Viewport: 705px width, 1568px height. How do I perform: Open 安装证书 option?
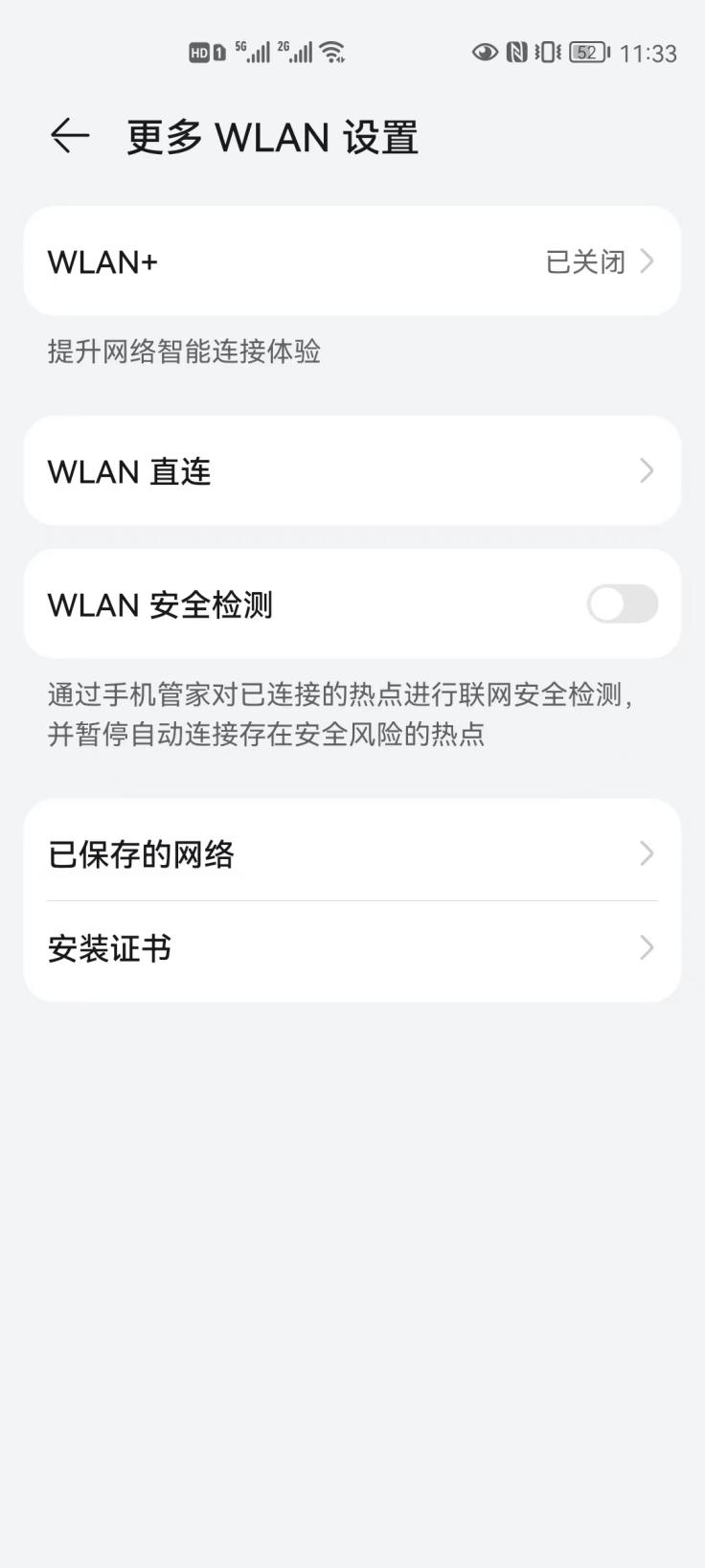(352, 948)
